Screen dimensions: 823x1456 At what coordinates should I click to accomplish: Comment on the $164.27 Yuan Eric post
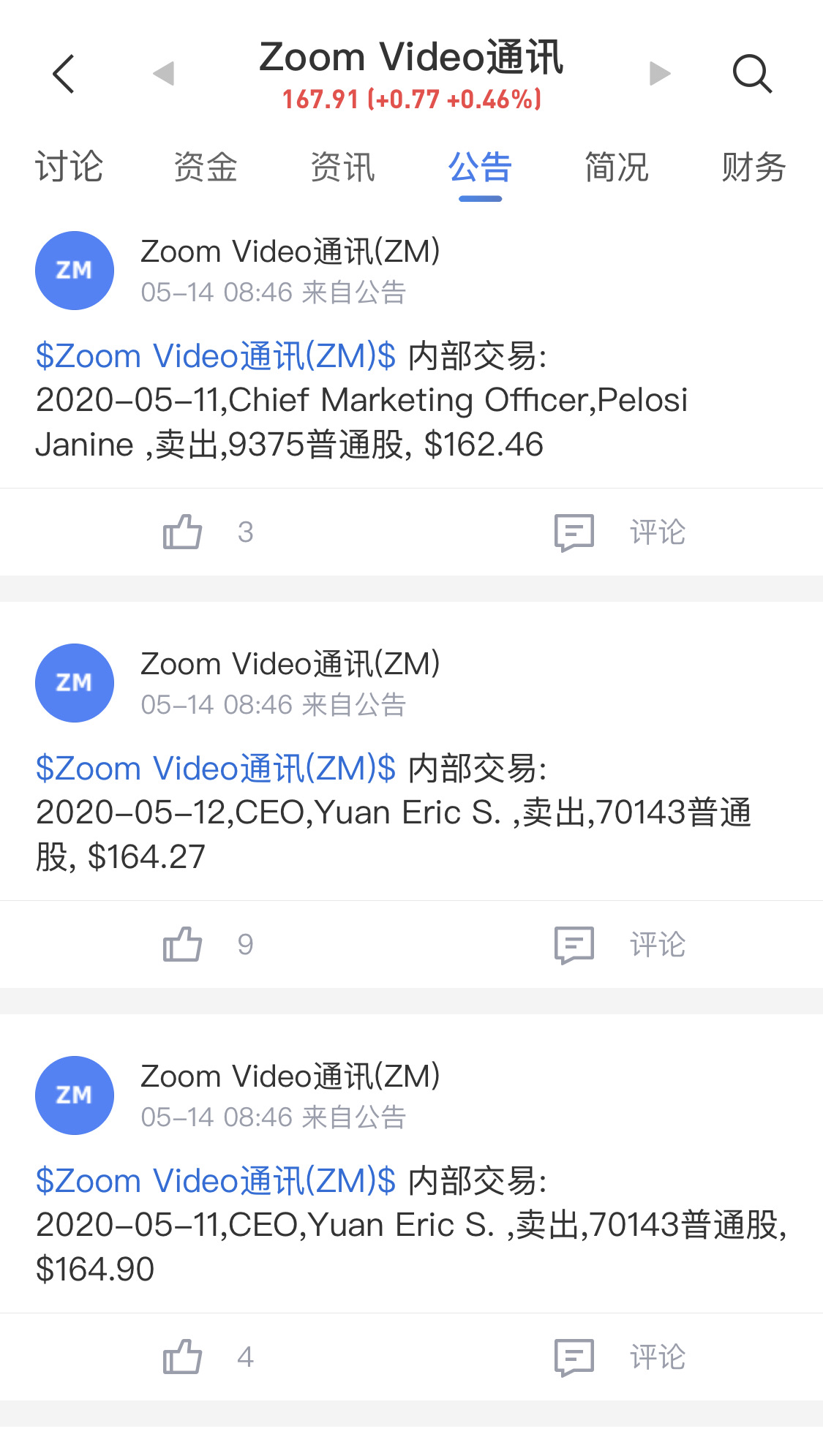click(620, 944)
